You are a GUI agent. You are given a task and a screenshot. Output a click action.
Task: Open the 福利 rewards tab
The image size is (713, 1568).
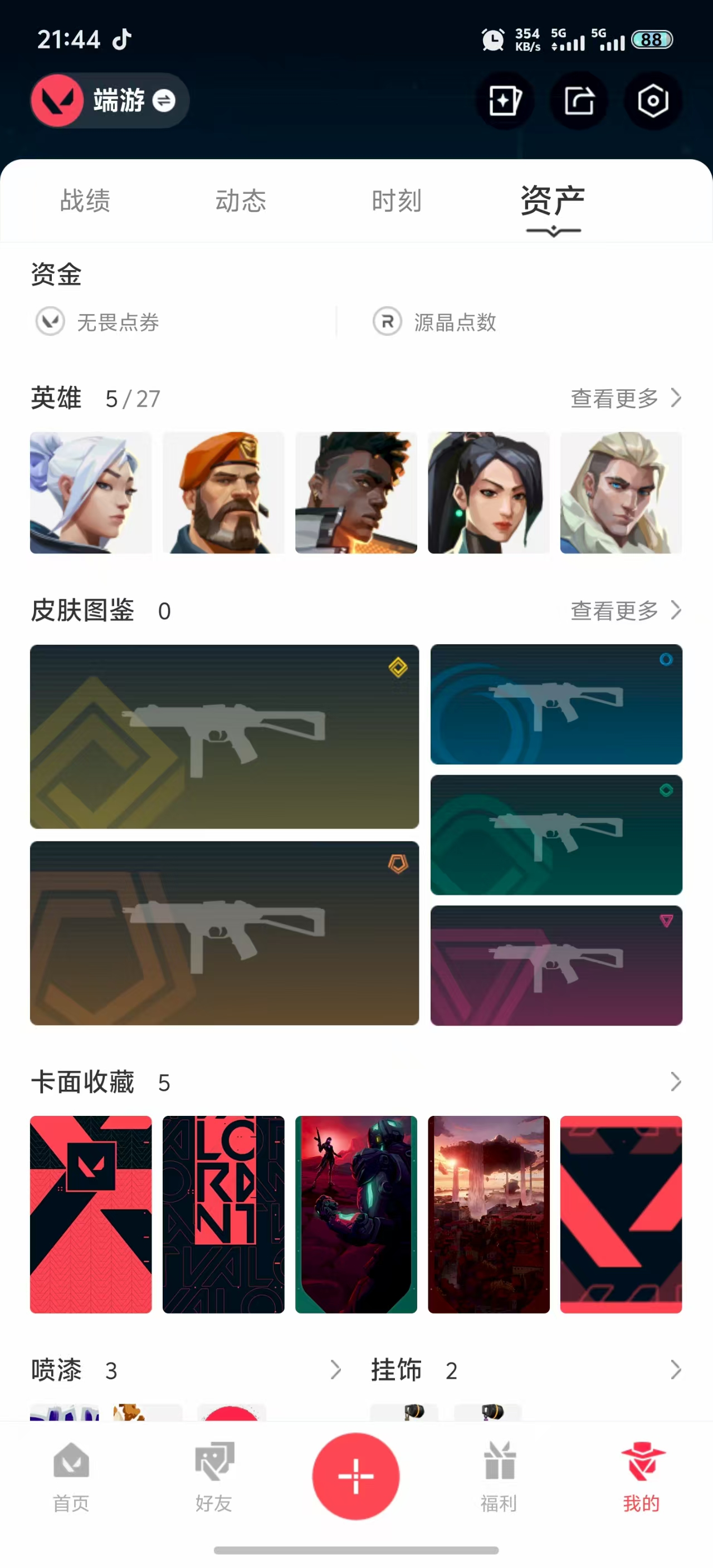[499, 1477]
